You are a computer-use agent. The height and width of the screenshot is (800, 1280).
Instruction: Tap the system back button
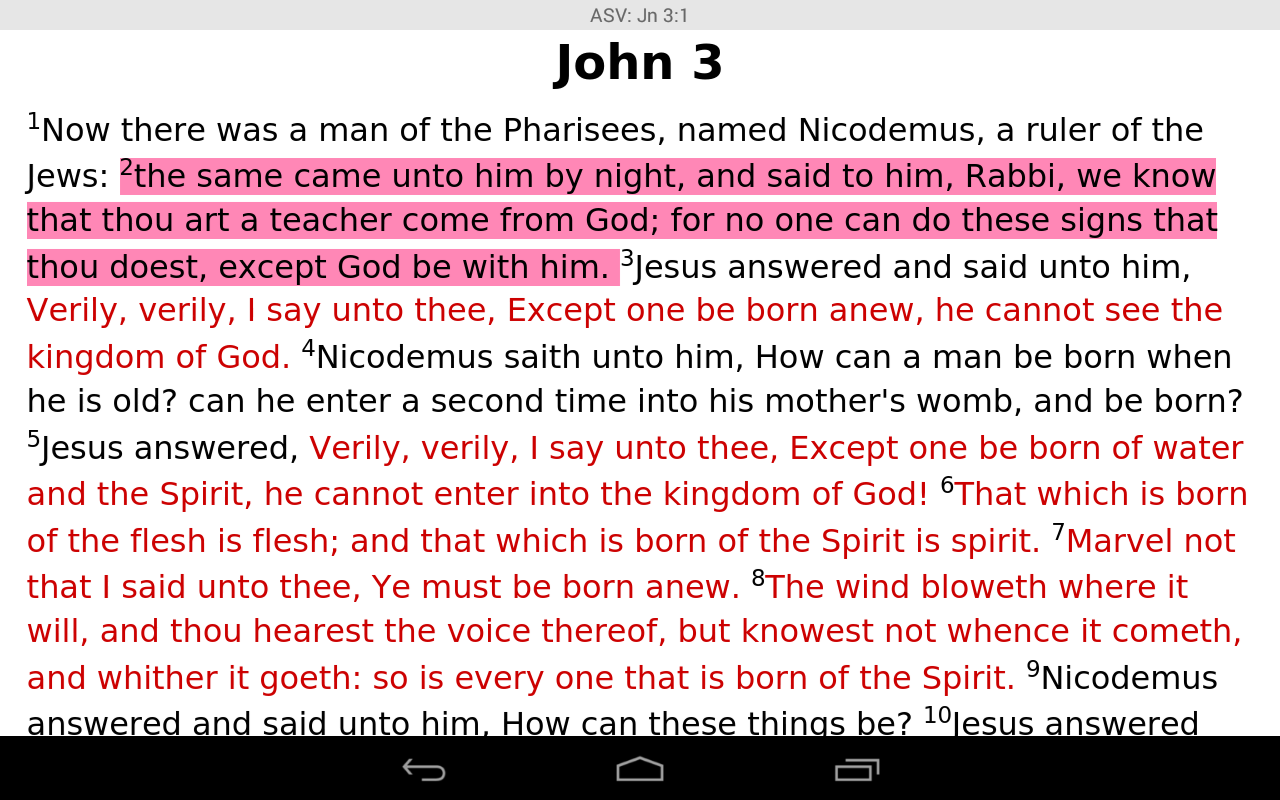424,769
